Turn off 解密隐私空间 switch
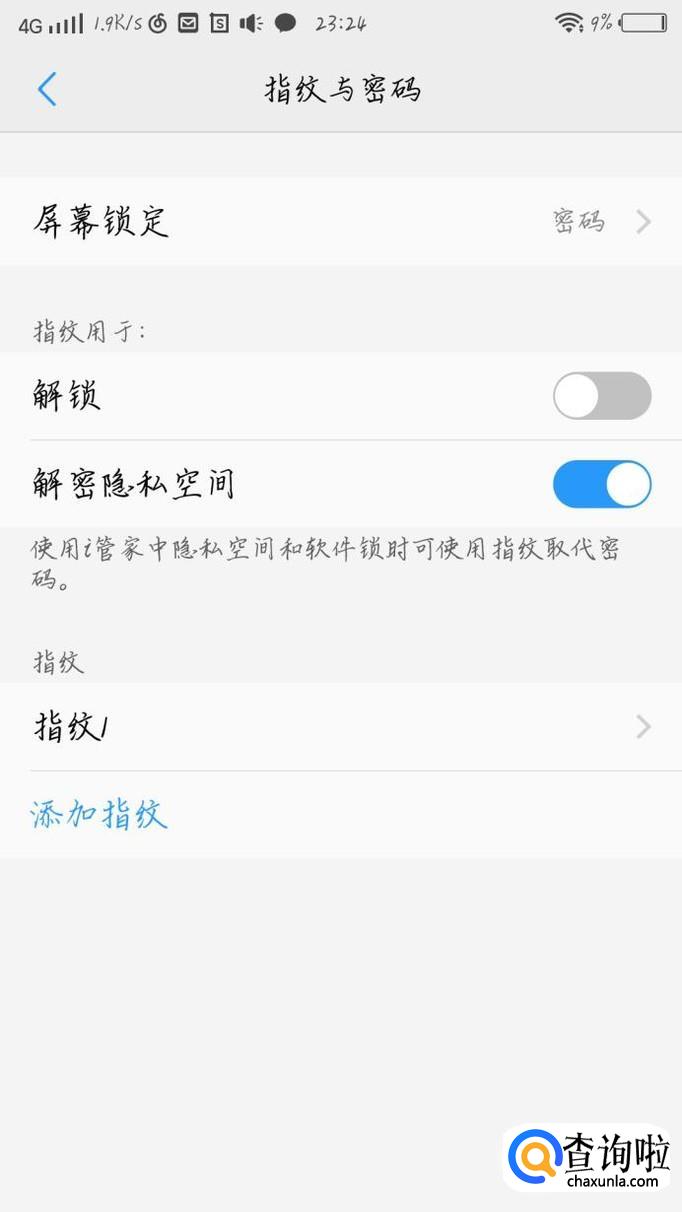Image resolution: width=682 pixels, height=1212 pixels. click(602, 485)
